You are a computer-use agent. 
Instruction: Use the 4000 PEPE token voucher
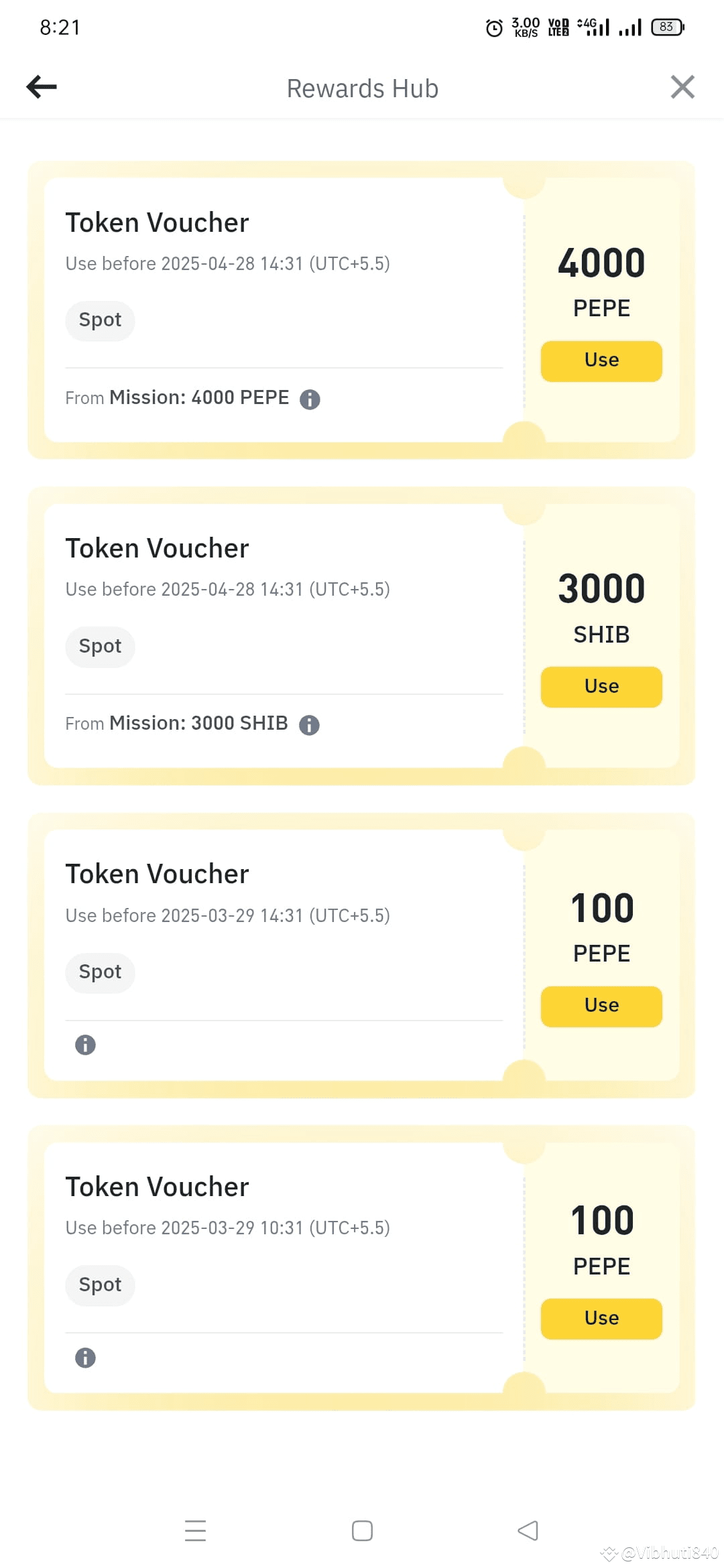(601, 361)
